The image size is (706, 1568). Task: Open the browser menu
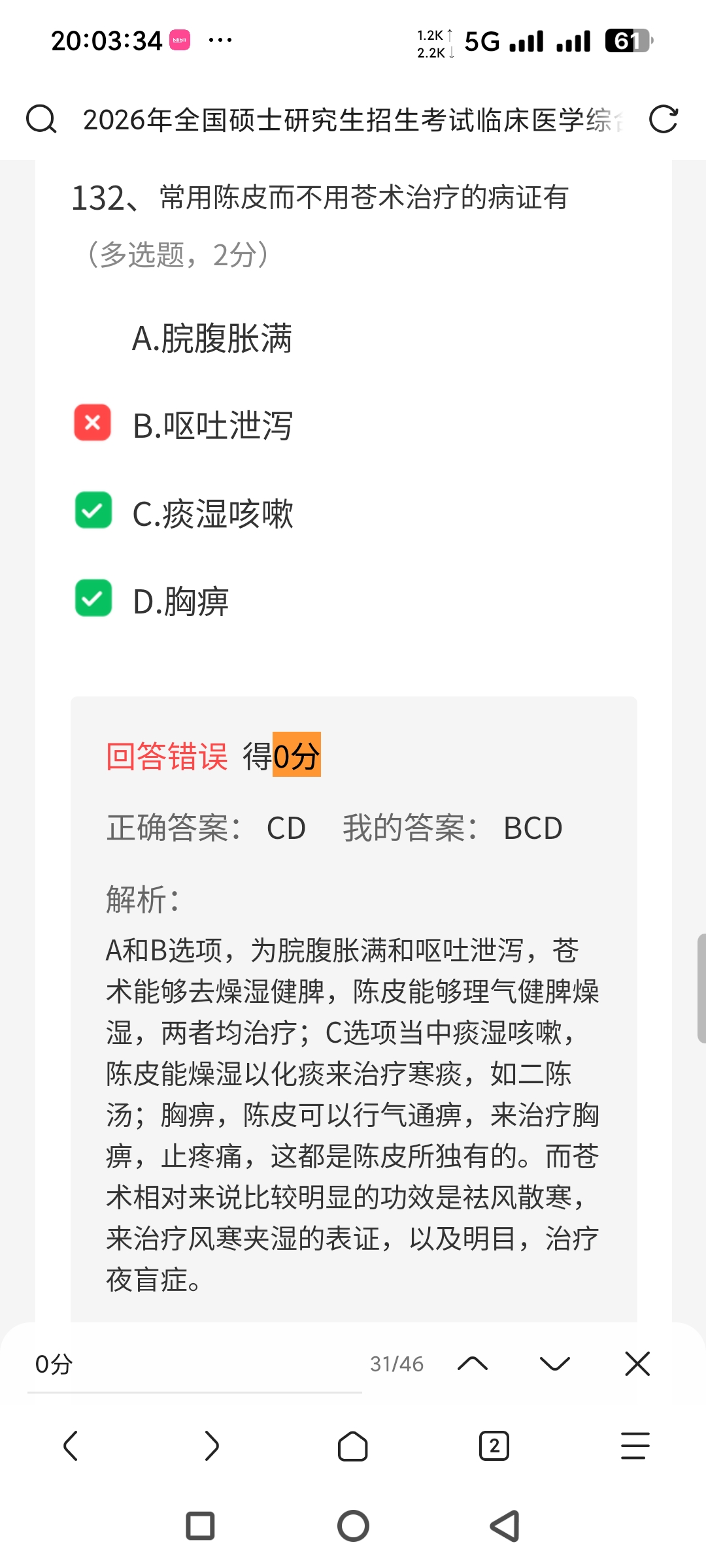pos(635,1445)
